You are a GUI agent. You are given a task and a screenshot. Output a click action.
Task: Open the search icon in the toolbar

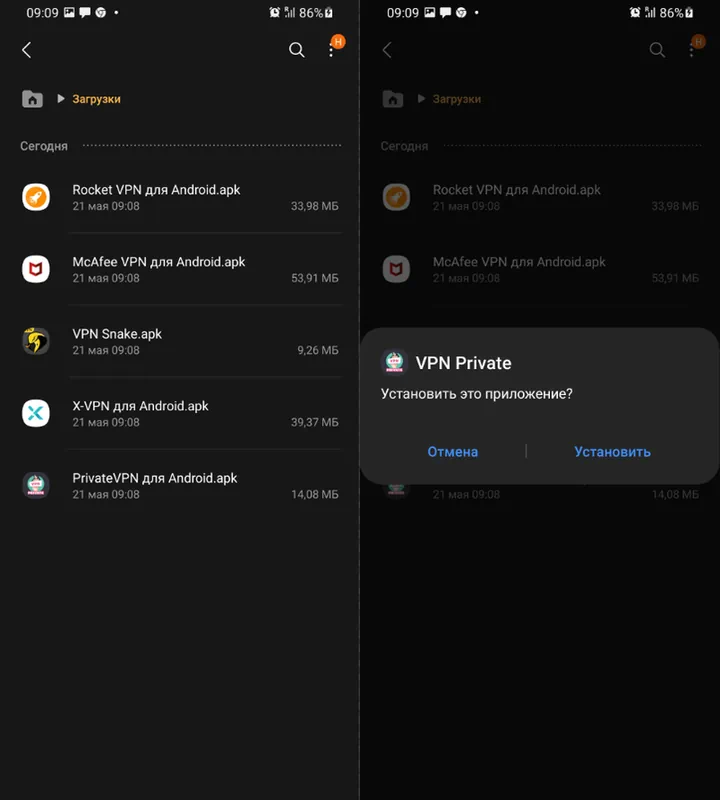click(296, 49)
